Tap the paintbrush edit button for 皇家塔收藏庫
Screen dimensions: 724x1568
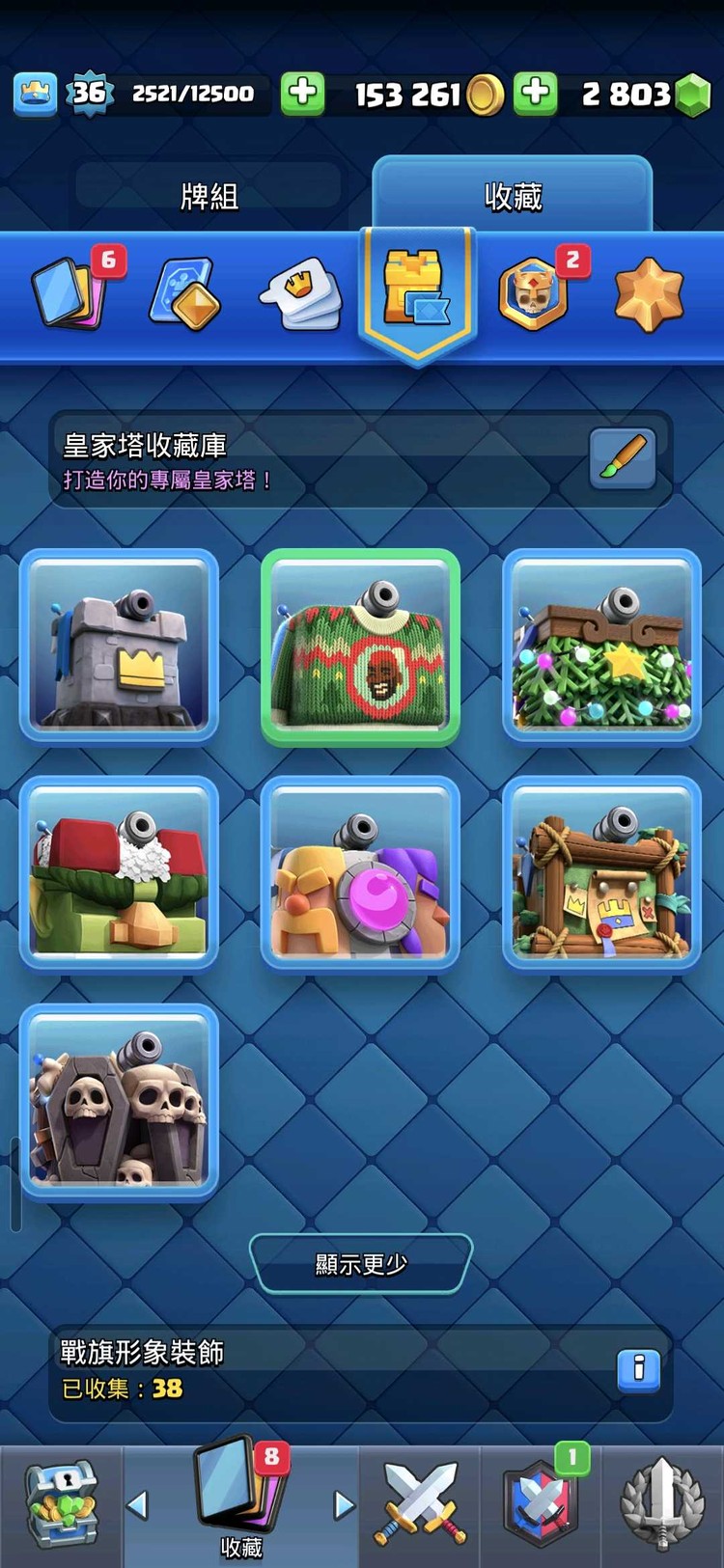click(x=623, y=458)
